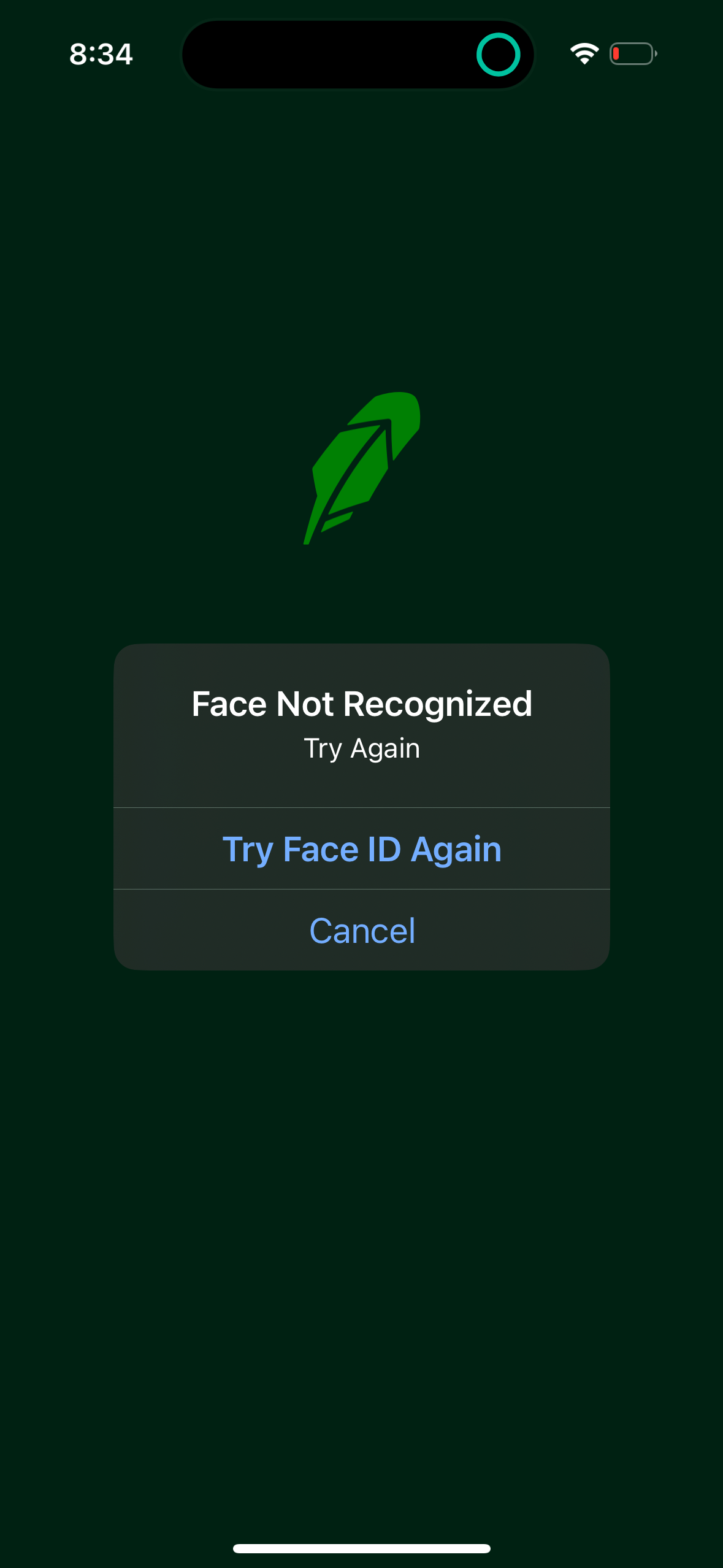Retry authentication with Try Face ID Again
The image size is (723, 1568).
click(362, 848)
